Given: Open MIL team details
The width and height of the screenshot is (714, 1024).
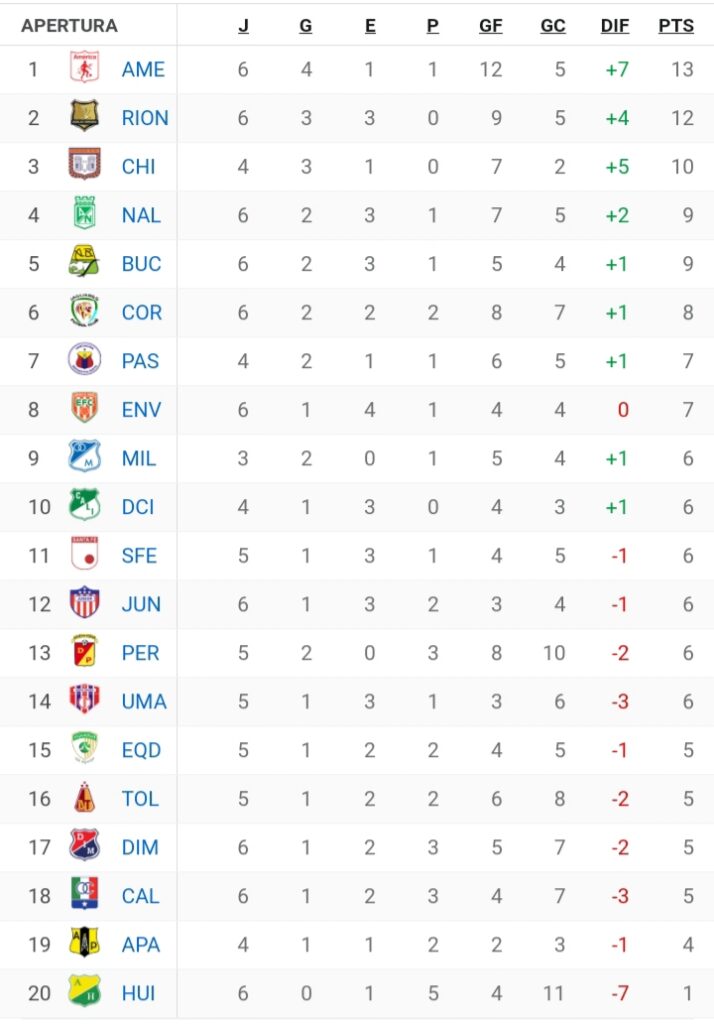Looking at the screenshot, I should [139, 458].
